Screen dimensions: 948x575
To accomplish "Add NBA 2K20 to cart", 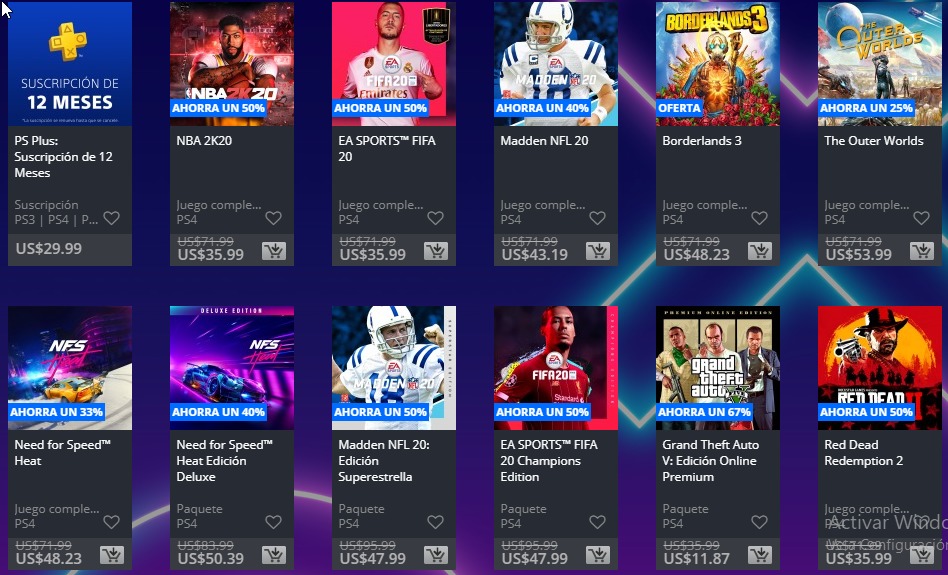I will coord(273,251).
